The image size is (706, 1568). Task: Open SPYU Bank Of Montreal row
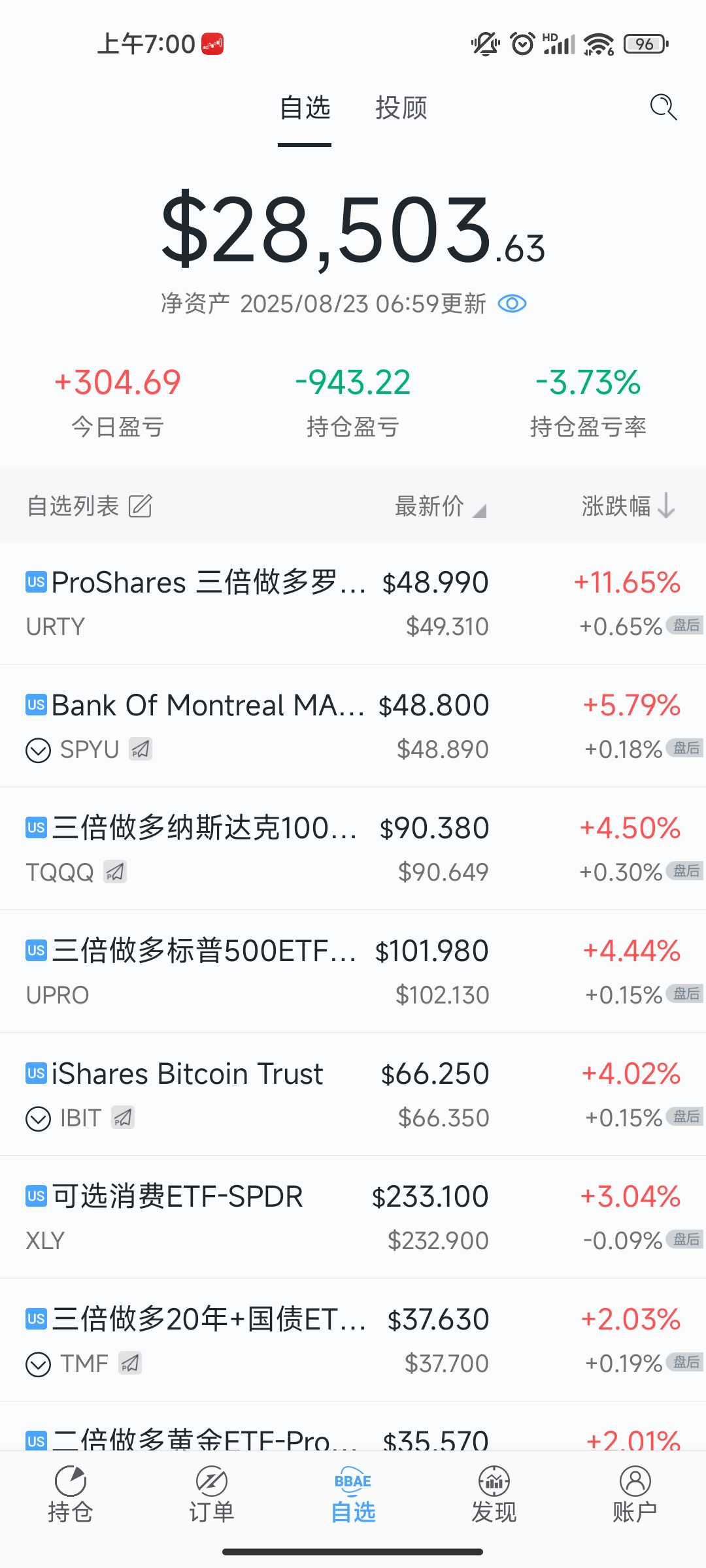[353, 726]
